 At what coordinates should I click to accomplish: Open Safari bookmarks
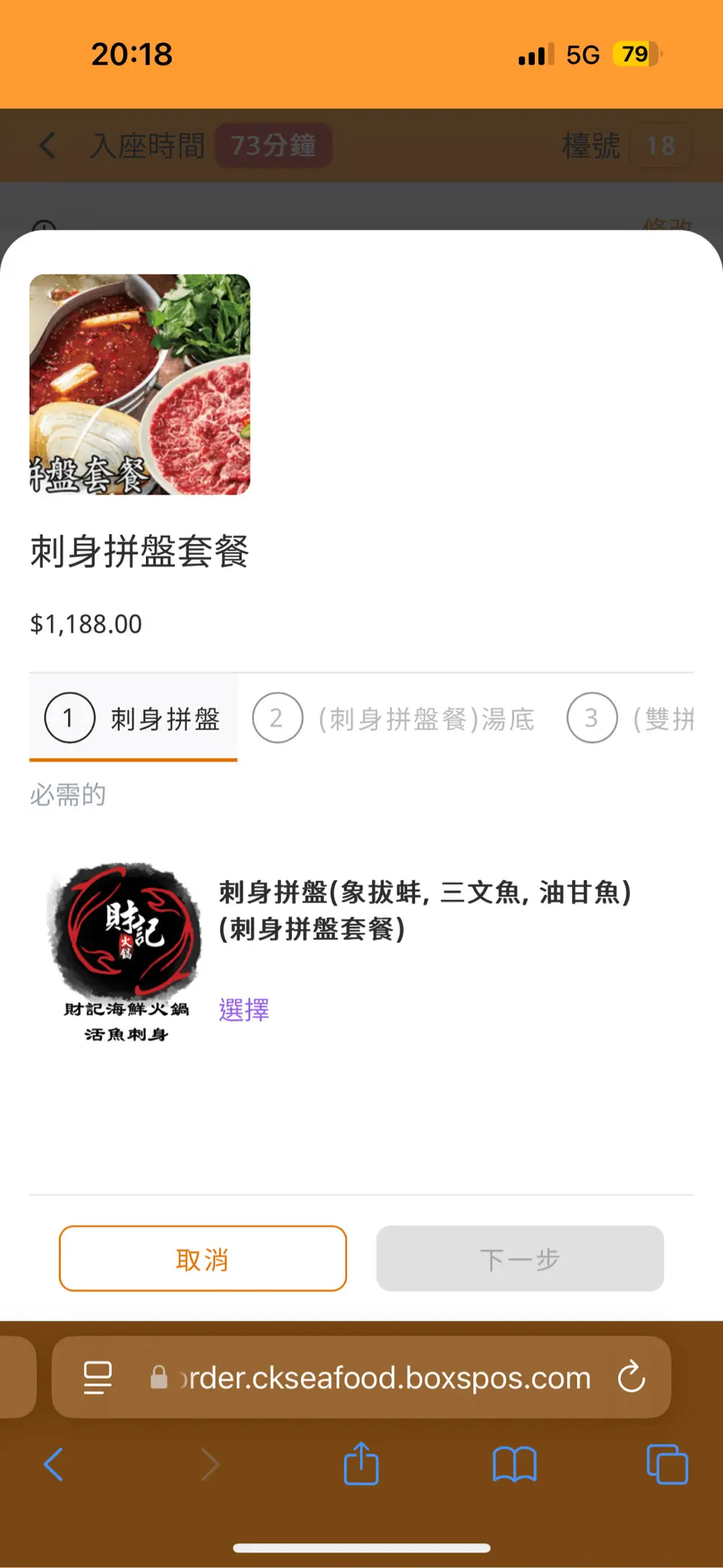click(514, 1463)
